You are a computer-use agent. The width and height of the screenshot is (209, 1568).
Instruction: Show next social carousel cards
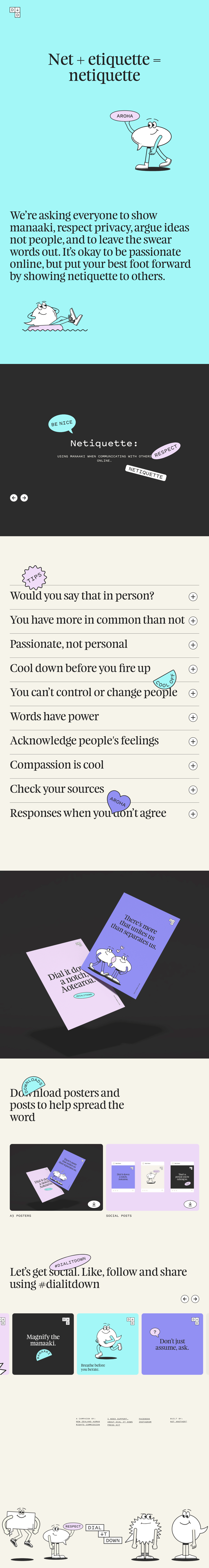(x=195, y=1299)
